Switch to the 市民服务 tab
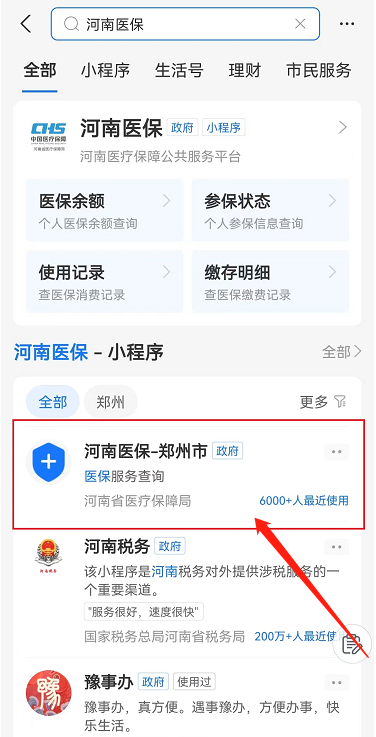The height and width of the screenshot is (737, 376). (319, 71)
